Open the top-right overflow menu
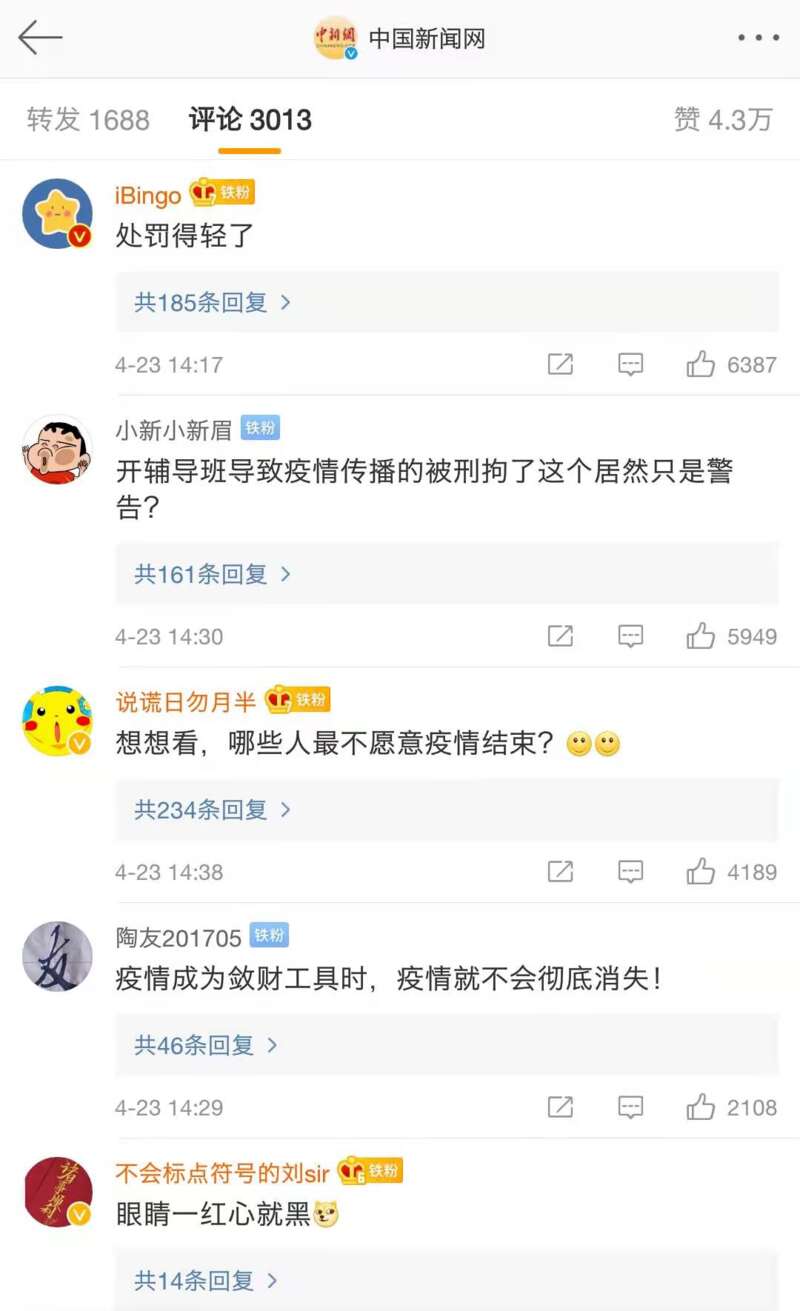Viewport: 800px width, 1311px height. click(x=758, y=38)
